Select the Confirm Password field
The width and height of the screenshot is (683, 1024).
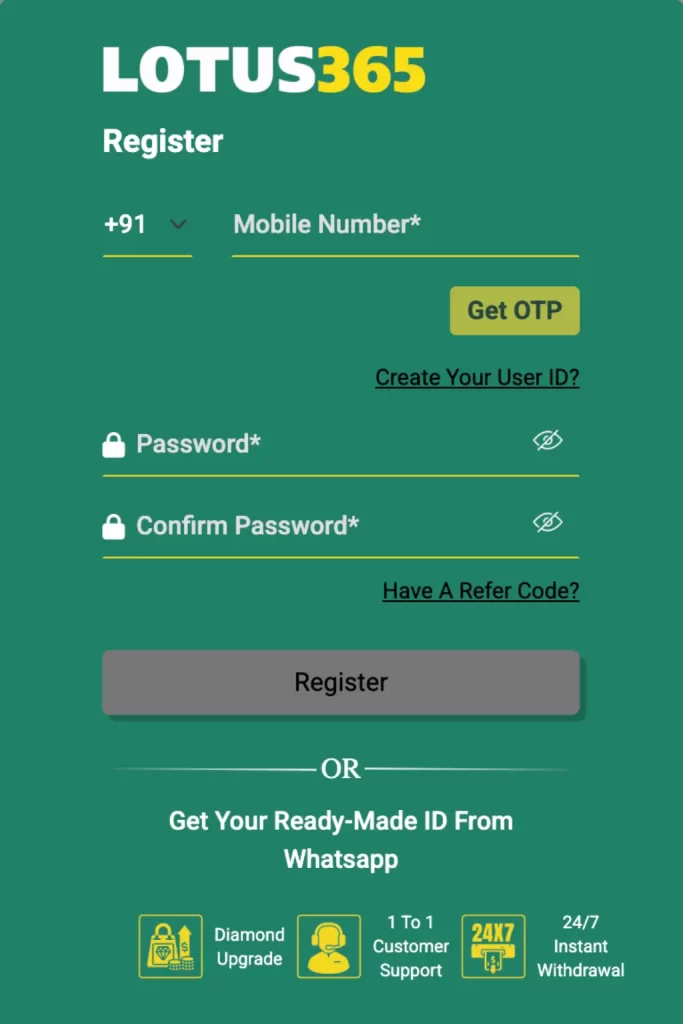[x=320, y=526]
